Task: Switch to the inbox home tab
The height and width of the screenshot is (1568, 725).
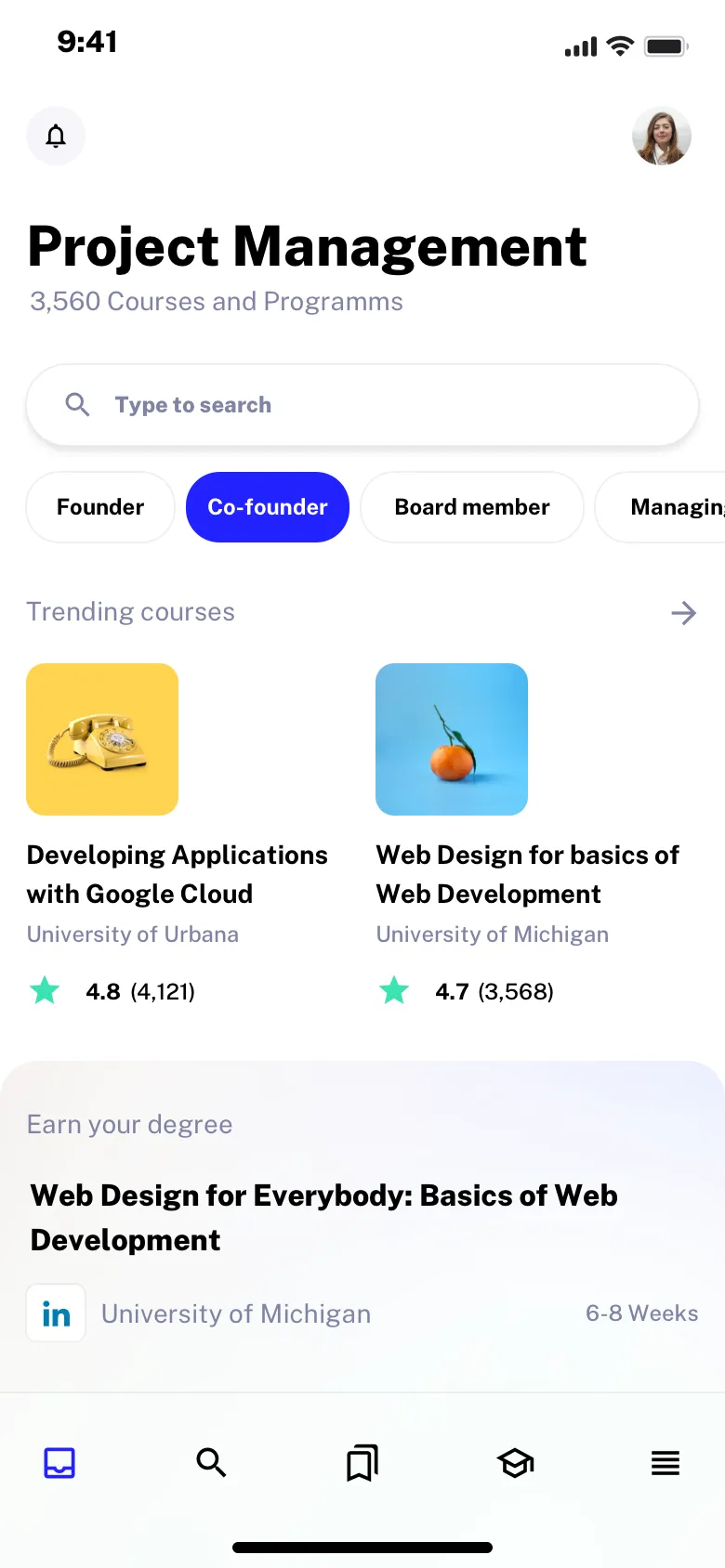Action: tap(59, 1463)
